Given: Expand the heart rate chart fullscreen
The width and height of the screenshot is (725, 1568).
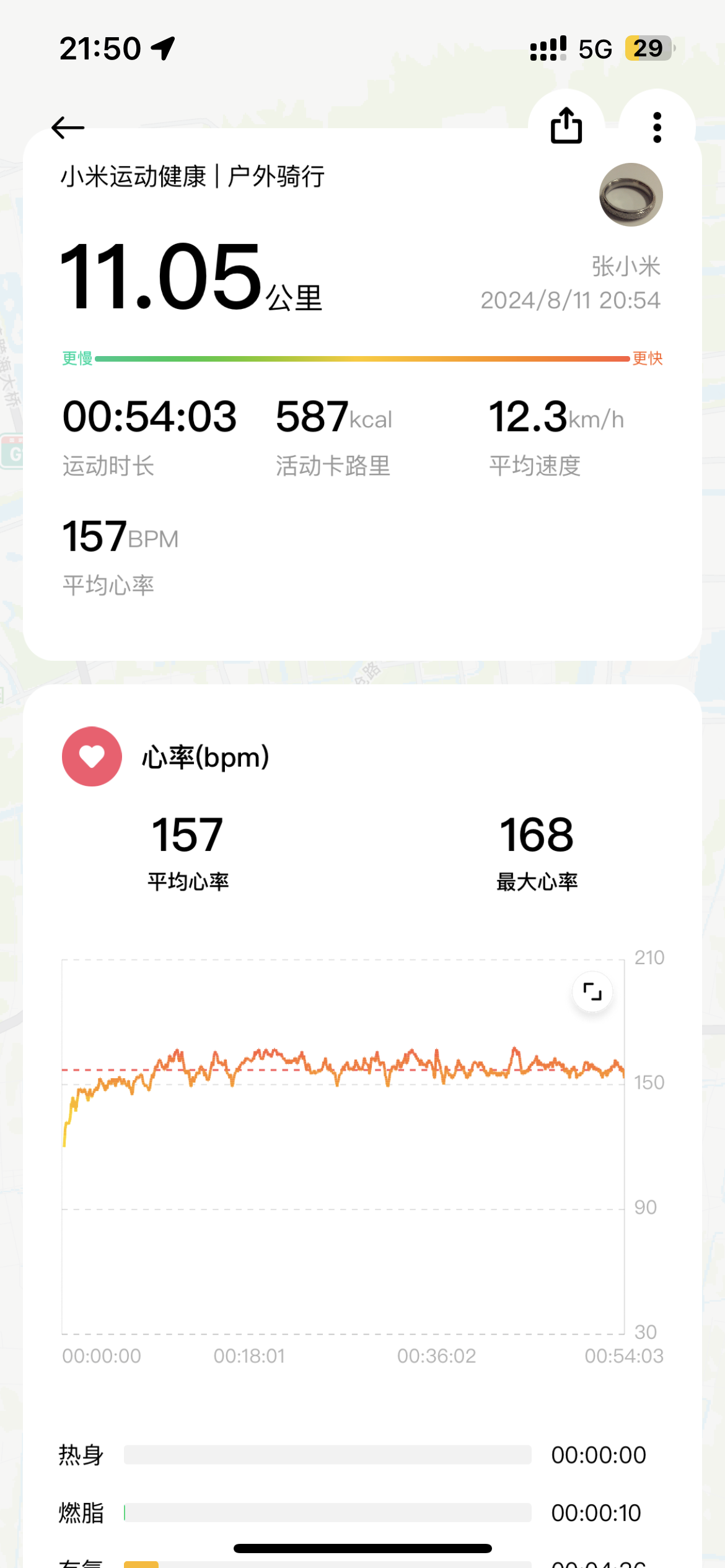Looking at the screenshot, I should coord(592,991).
